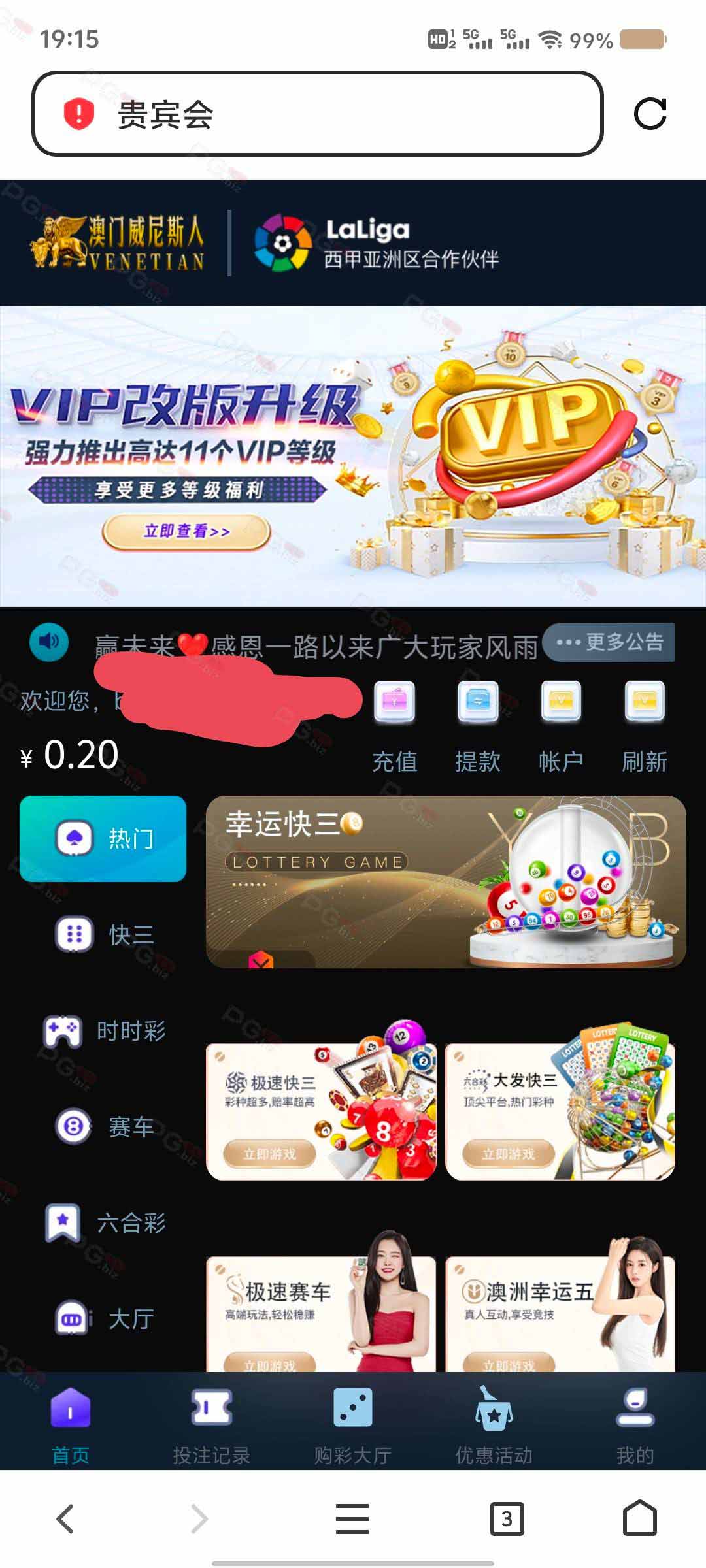Open 提款 withdrawal
This screenshot has width=706, height=1568.
pos(478,727)
